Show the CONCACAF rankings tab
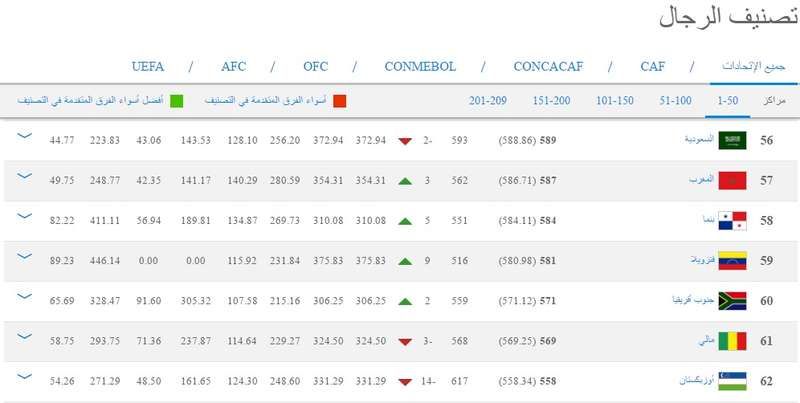This screenshot has width=800, height=403. pos(548,67)
